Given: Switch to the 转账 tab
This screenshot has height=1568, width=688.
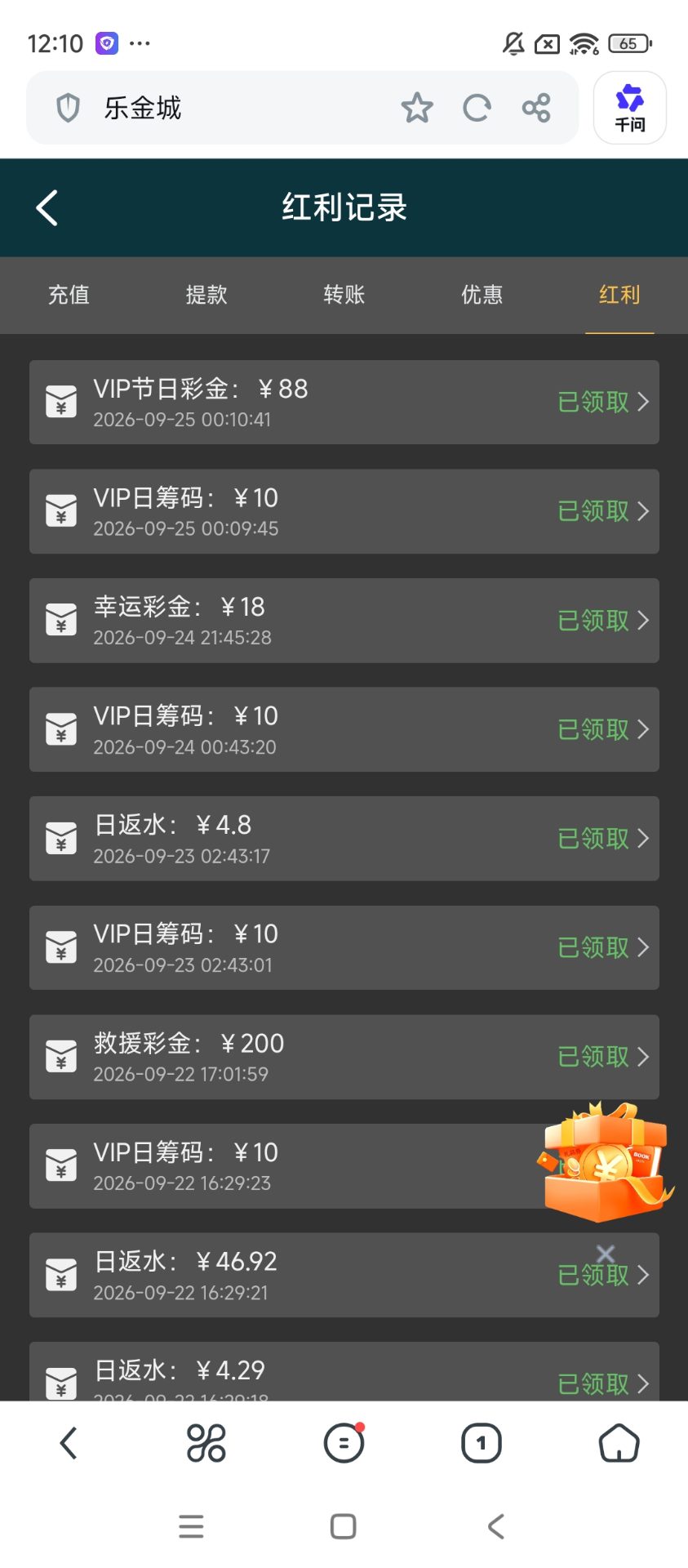Looking at the screenshot, I should (344, 295).
